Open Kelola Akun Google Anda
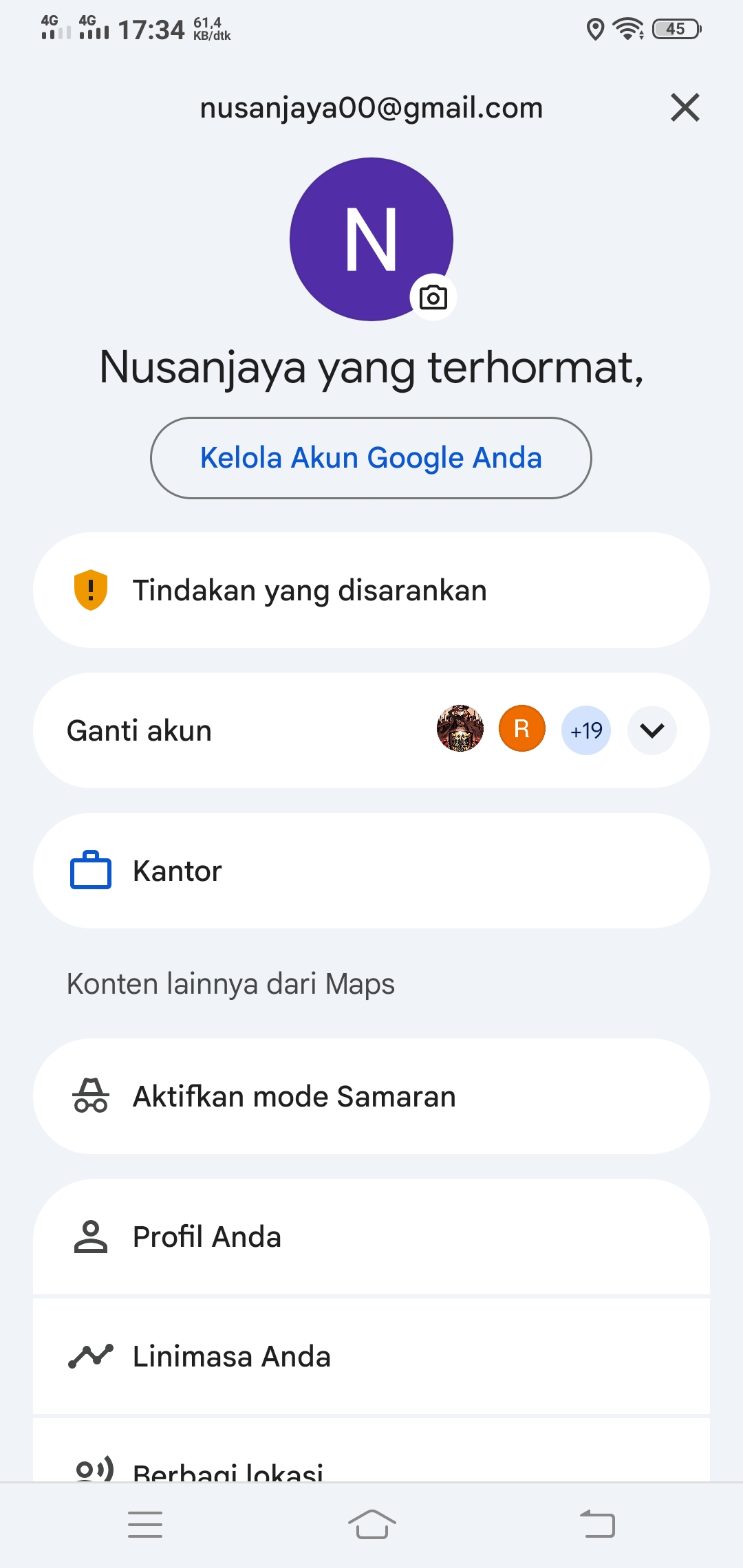This screenshot has height=1568, width=743. coord(371,458)
